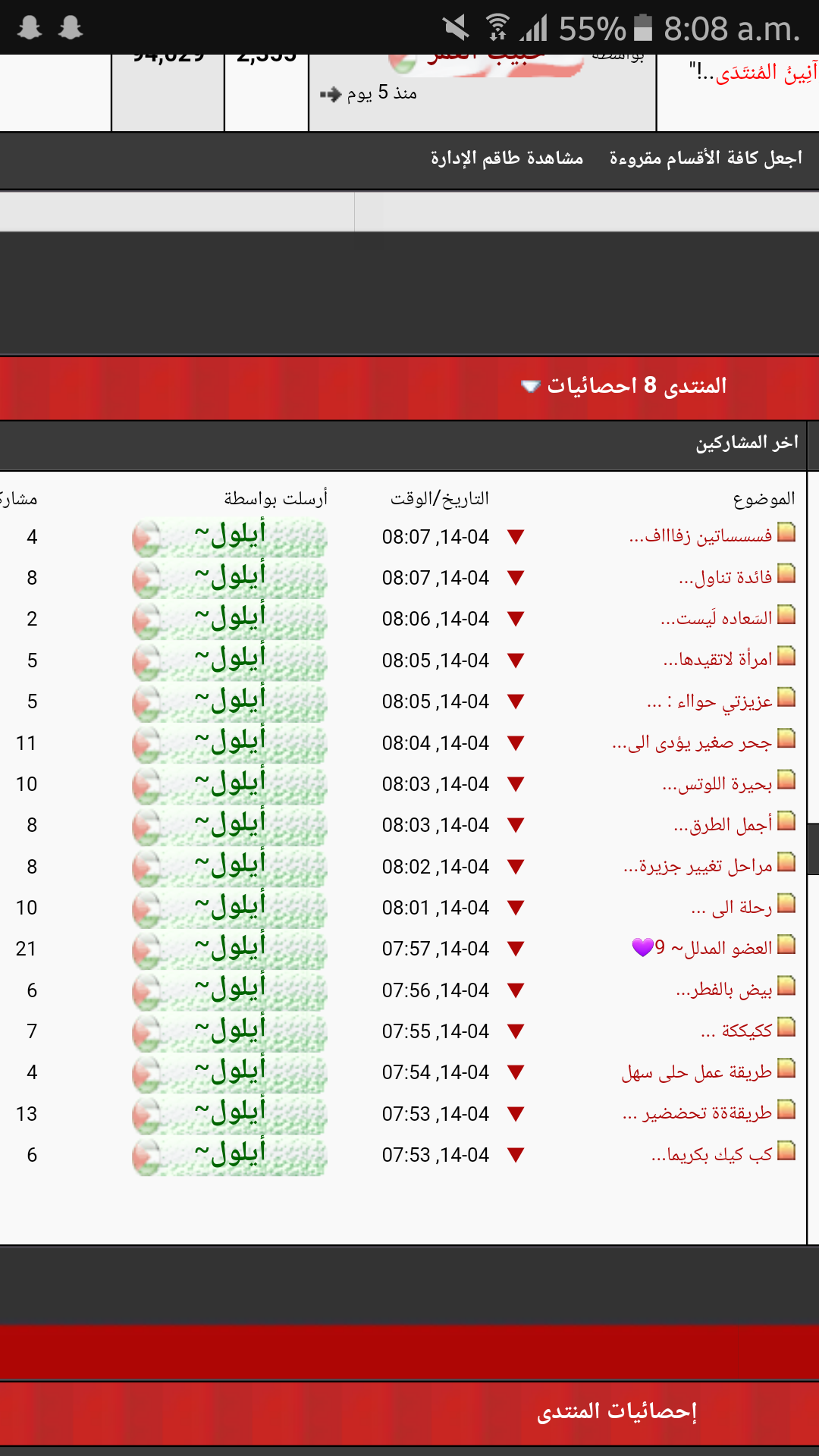Jump to last post of 'رحلة الى ...' red arrow

point(516,908)
